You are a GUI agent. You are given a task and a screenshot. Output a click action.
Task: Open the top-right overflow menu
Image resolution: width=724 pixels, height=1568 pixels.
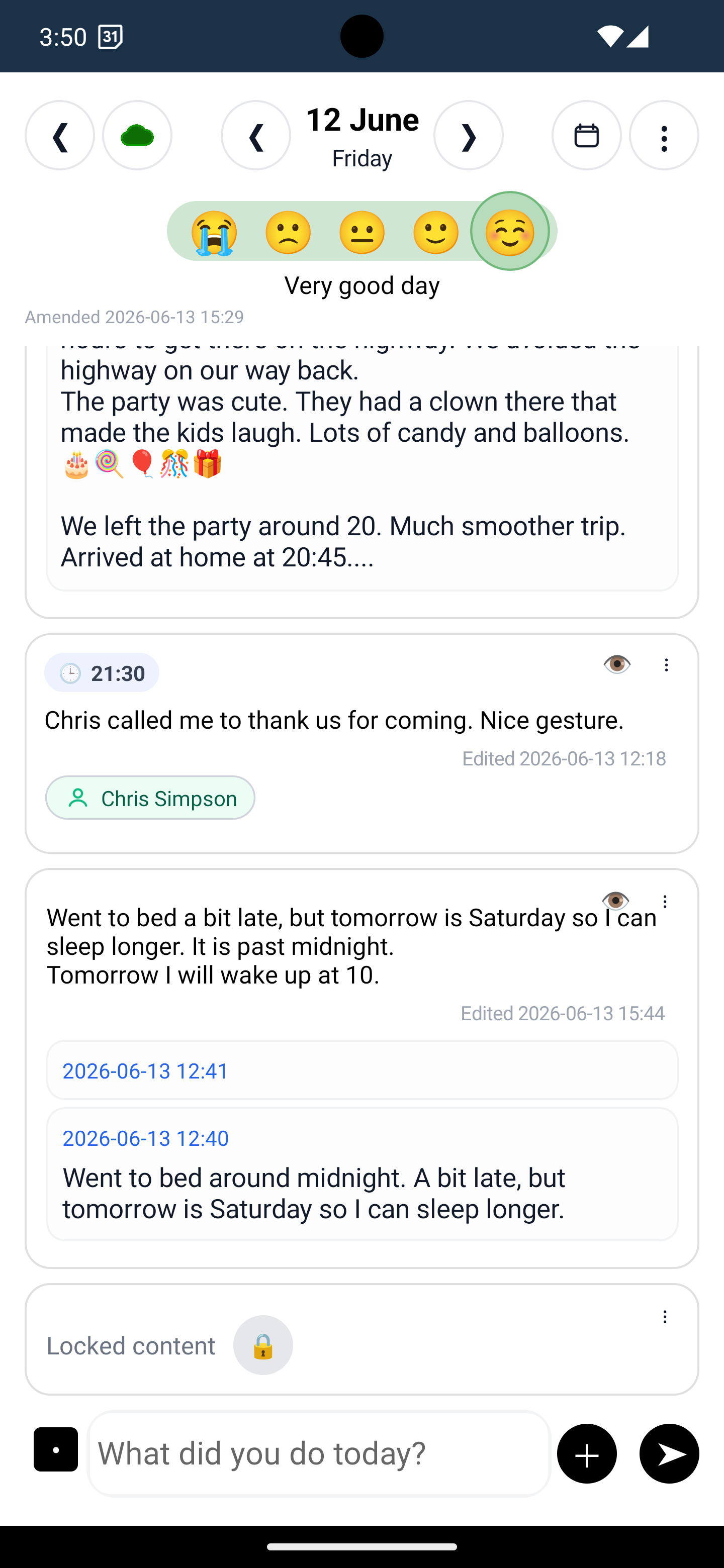click(x=664, y=135)
